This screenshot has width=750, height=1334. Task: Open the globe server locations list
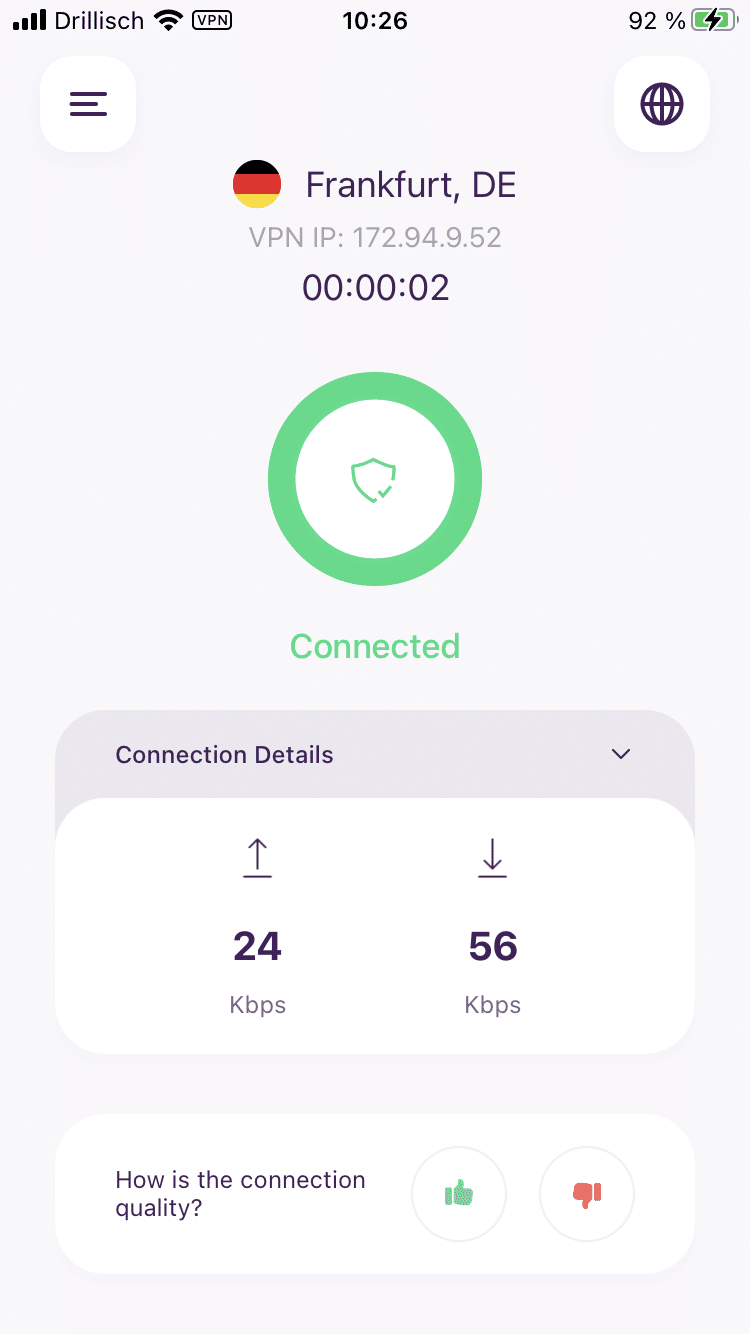[x=662, y=104]
